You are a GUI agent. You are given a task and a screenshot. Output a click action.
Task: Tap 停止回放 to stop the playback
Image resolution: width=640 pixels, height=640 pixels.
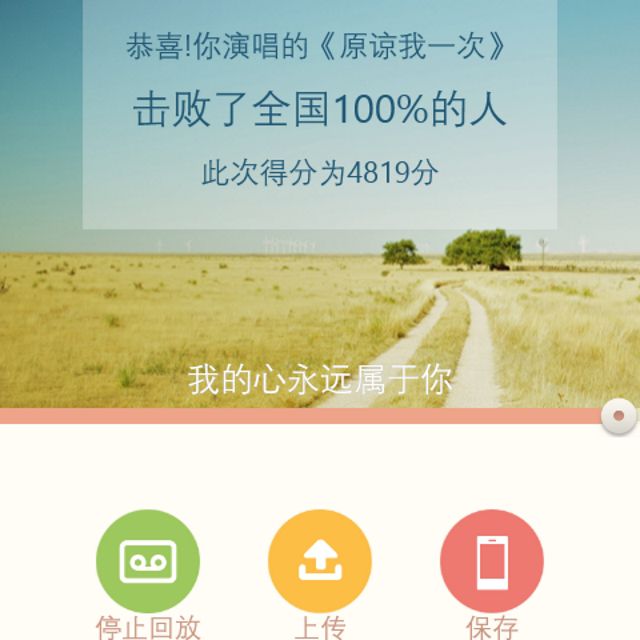pos(148,561)
